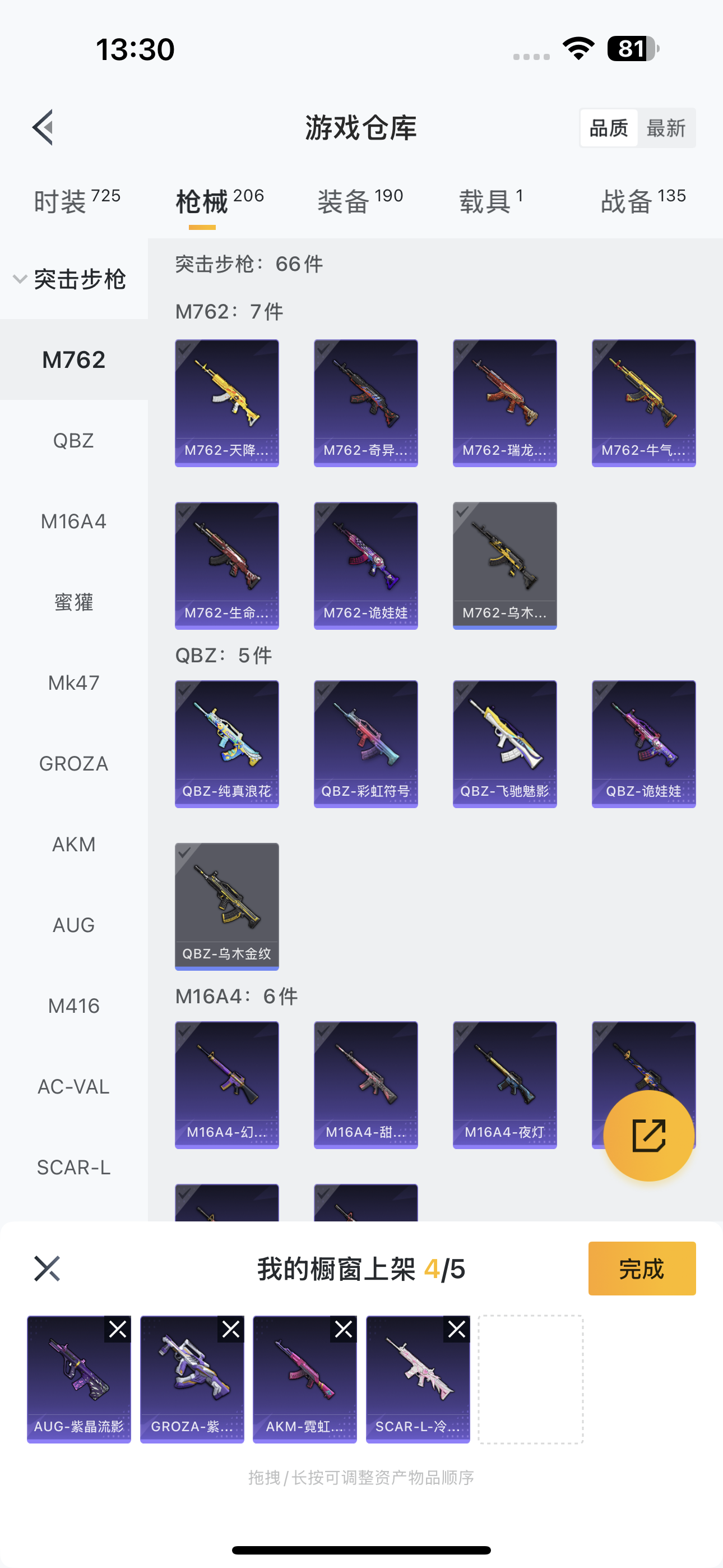Select QBZ in the side list
Image resolution: width=723 pixels, height=1568 pixels.
73,440
